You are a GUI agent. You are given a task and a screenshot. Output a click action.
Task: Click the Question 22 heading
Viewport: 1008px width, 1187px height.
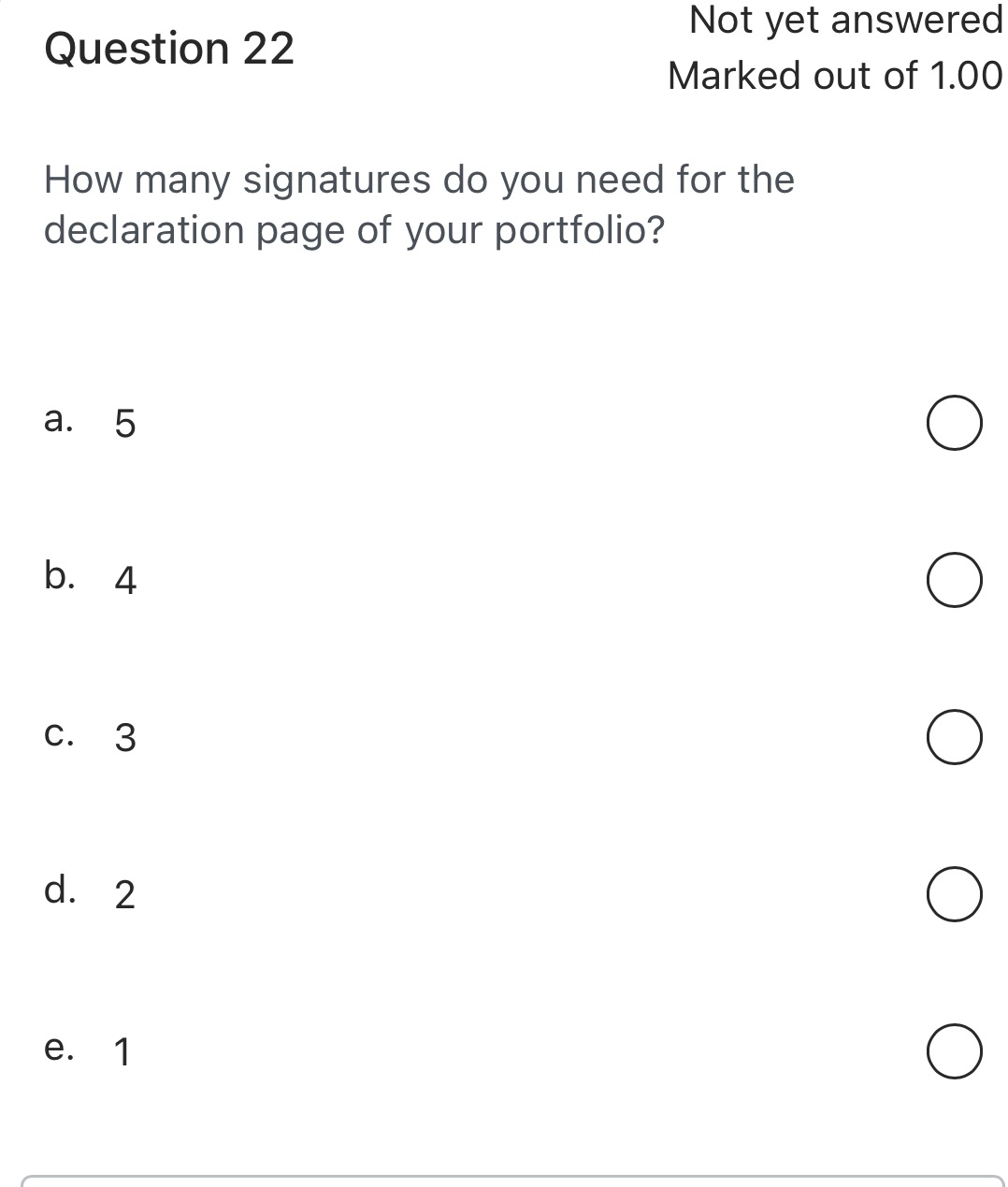170,49
